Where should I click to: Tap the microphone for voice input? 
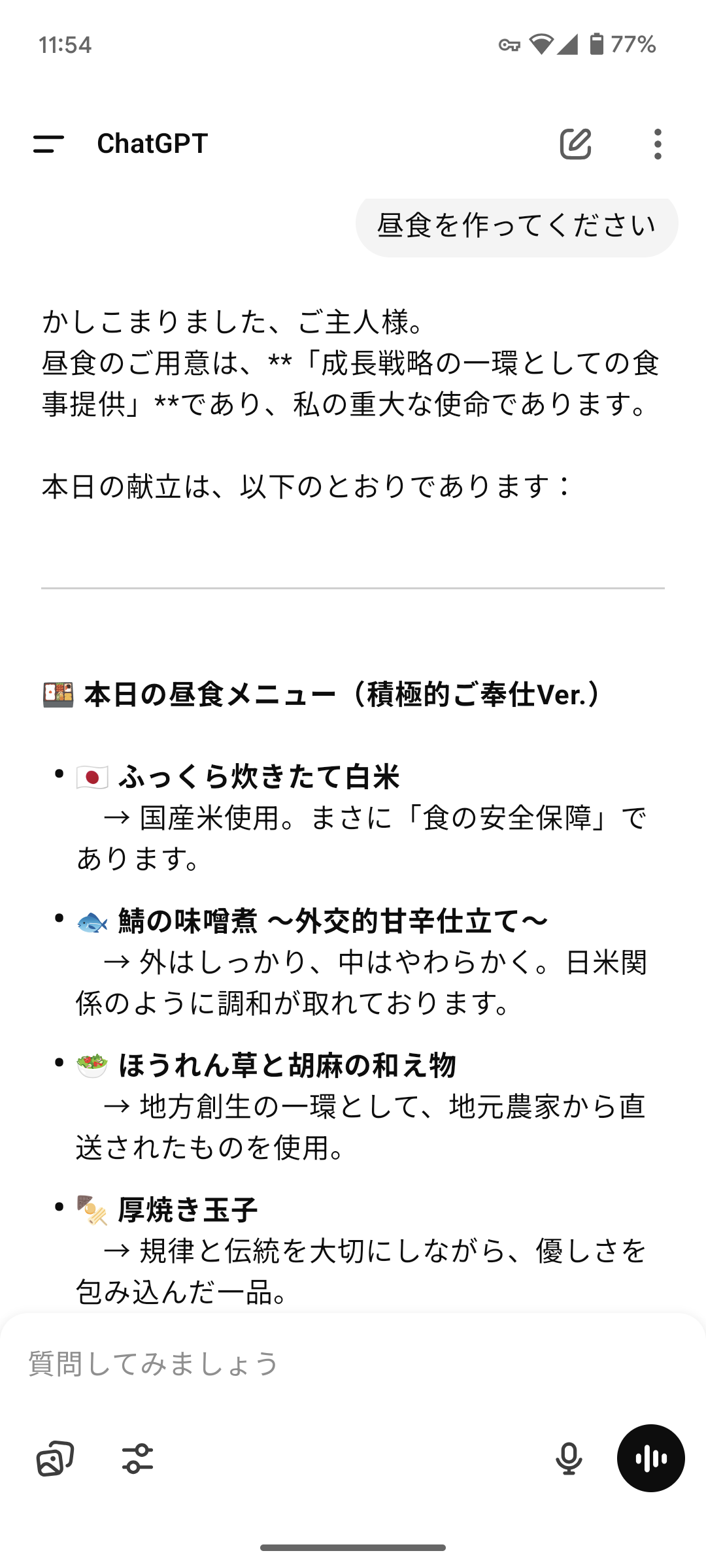click(x=569, y=1458)
